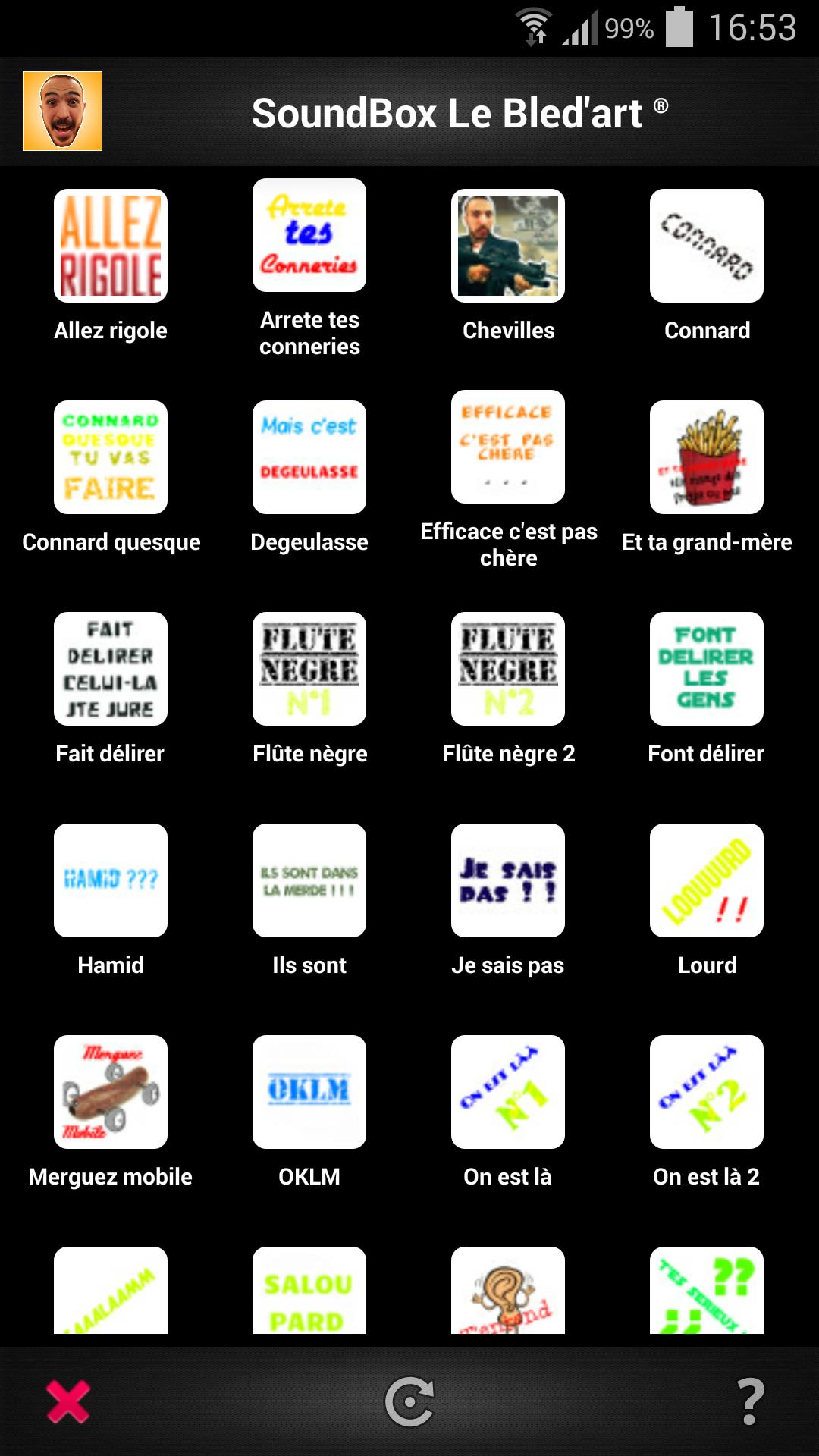Screen dimensions: 819x1456
Task: Open the question mark help icon
Action: 751,1402
